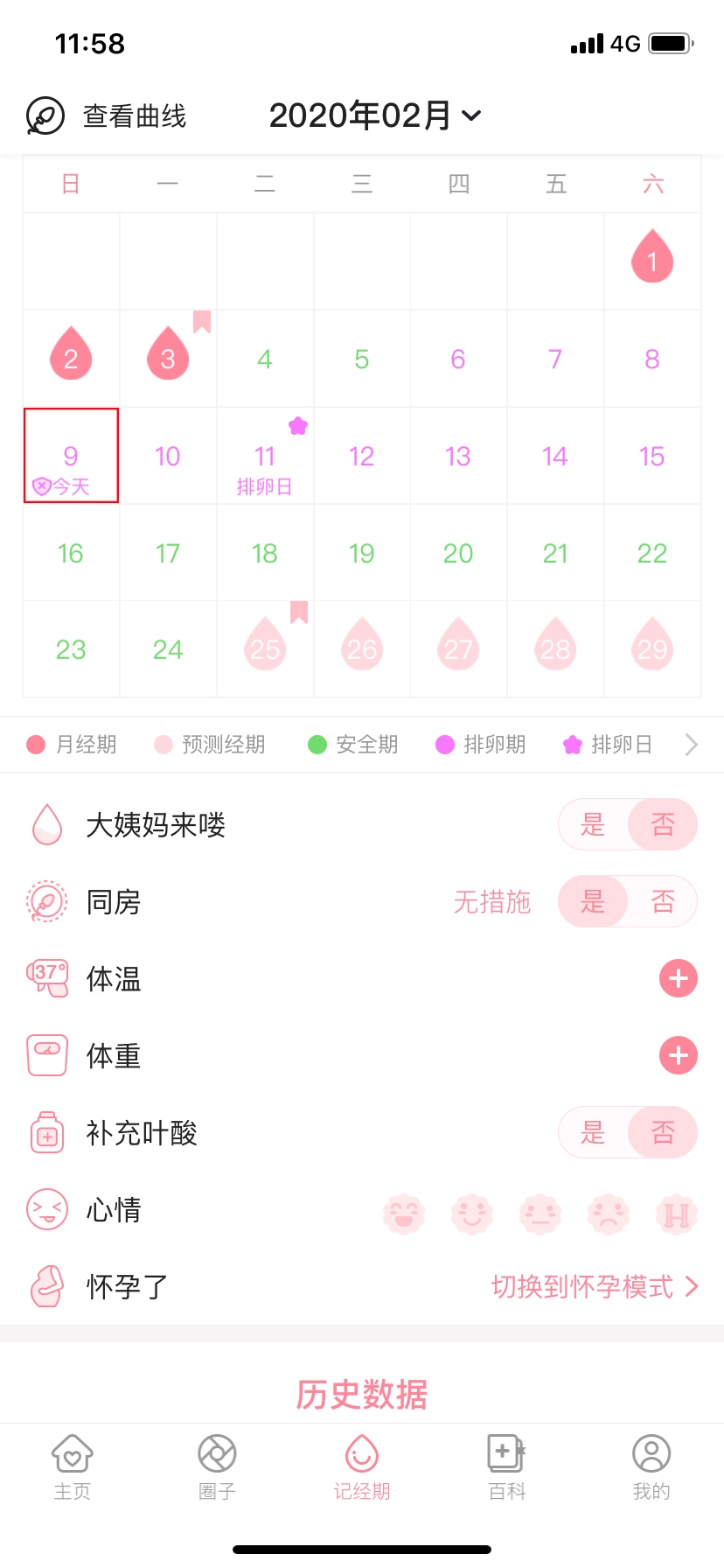Select February 11 ovulation day
The image size is (724, 1568).
pos(265,456)
